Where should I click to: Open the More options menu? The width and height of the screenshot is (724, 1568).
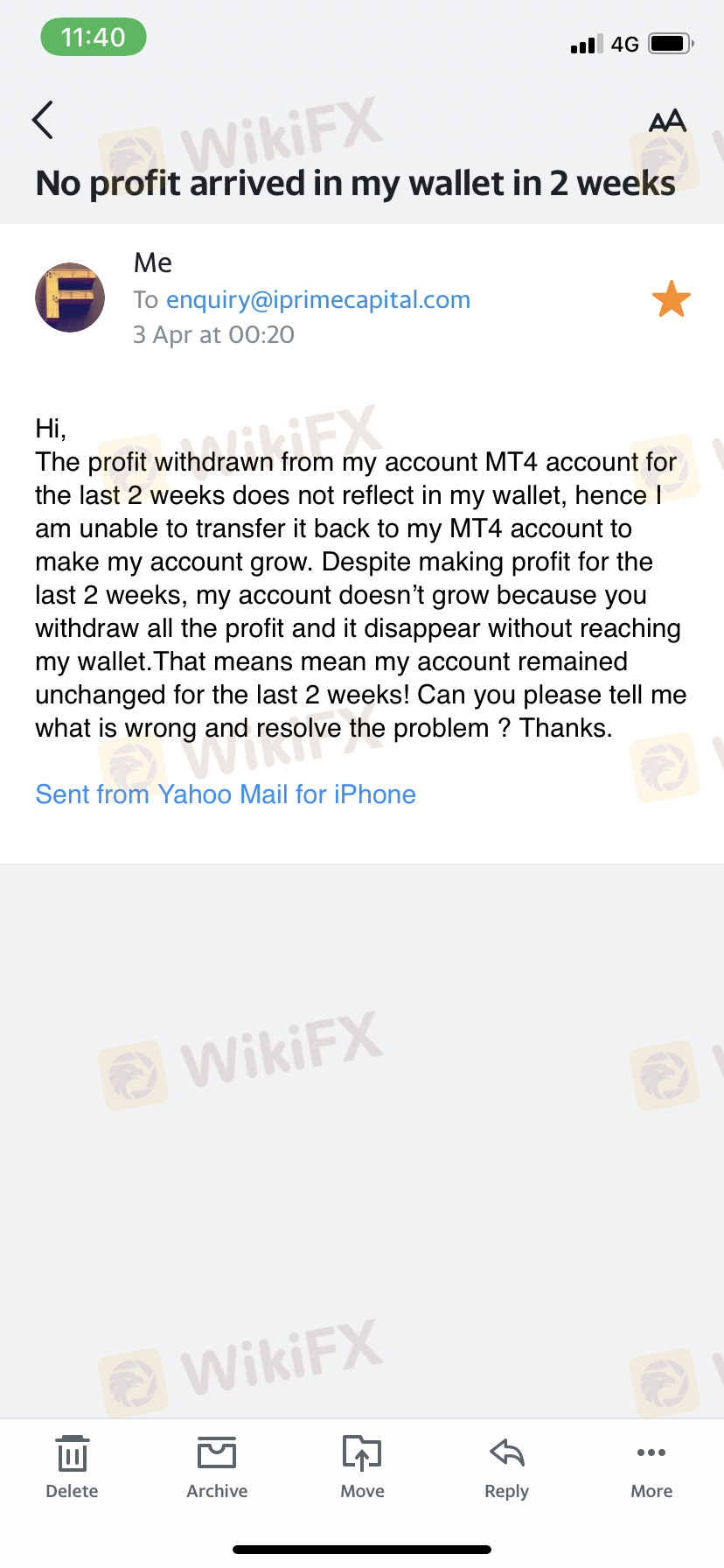pyautogui.click(x=651, y=1467)
